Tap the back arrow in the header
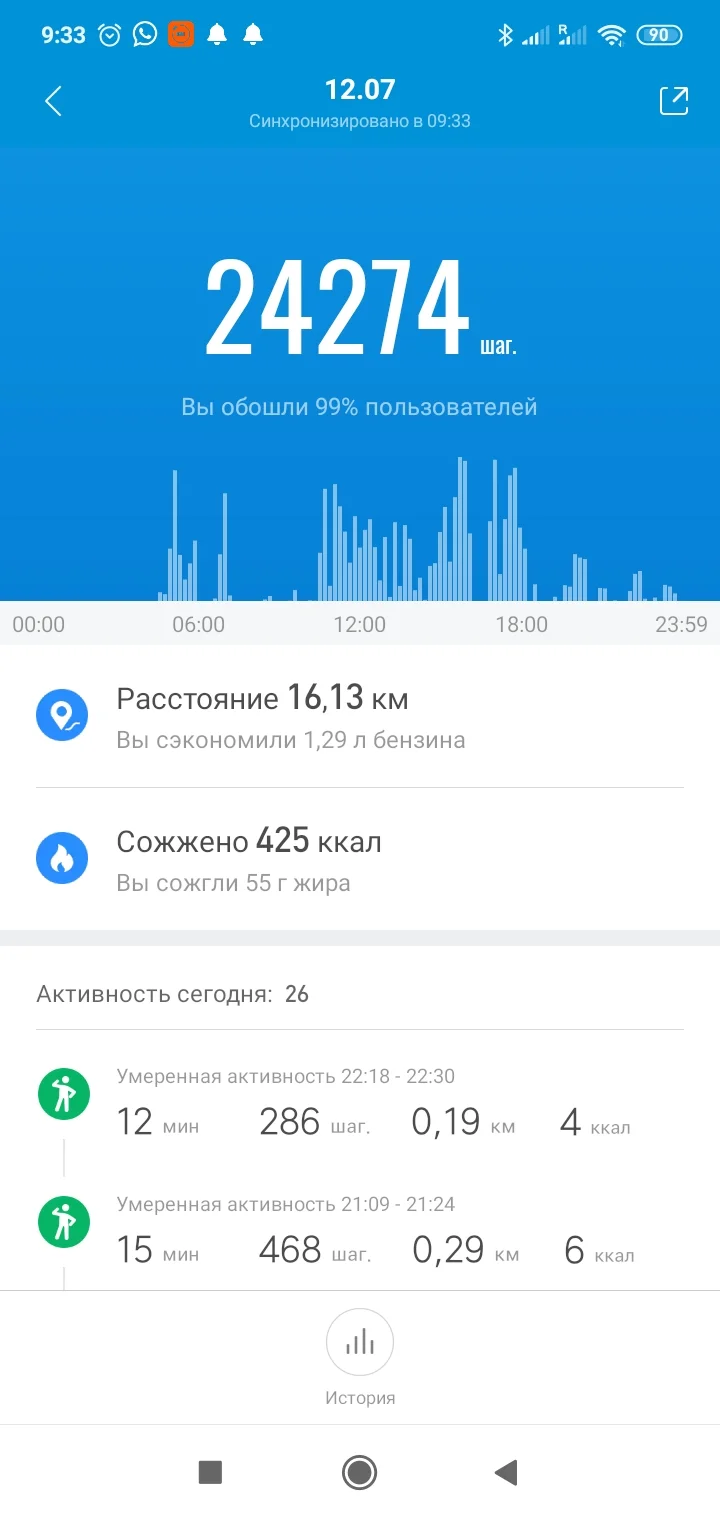This screenshot has width=720, height=1520. point(52,101)
